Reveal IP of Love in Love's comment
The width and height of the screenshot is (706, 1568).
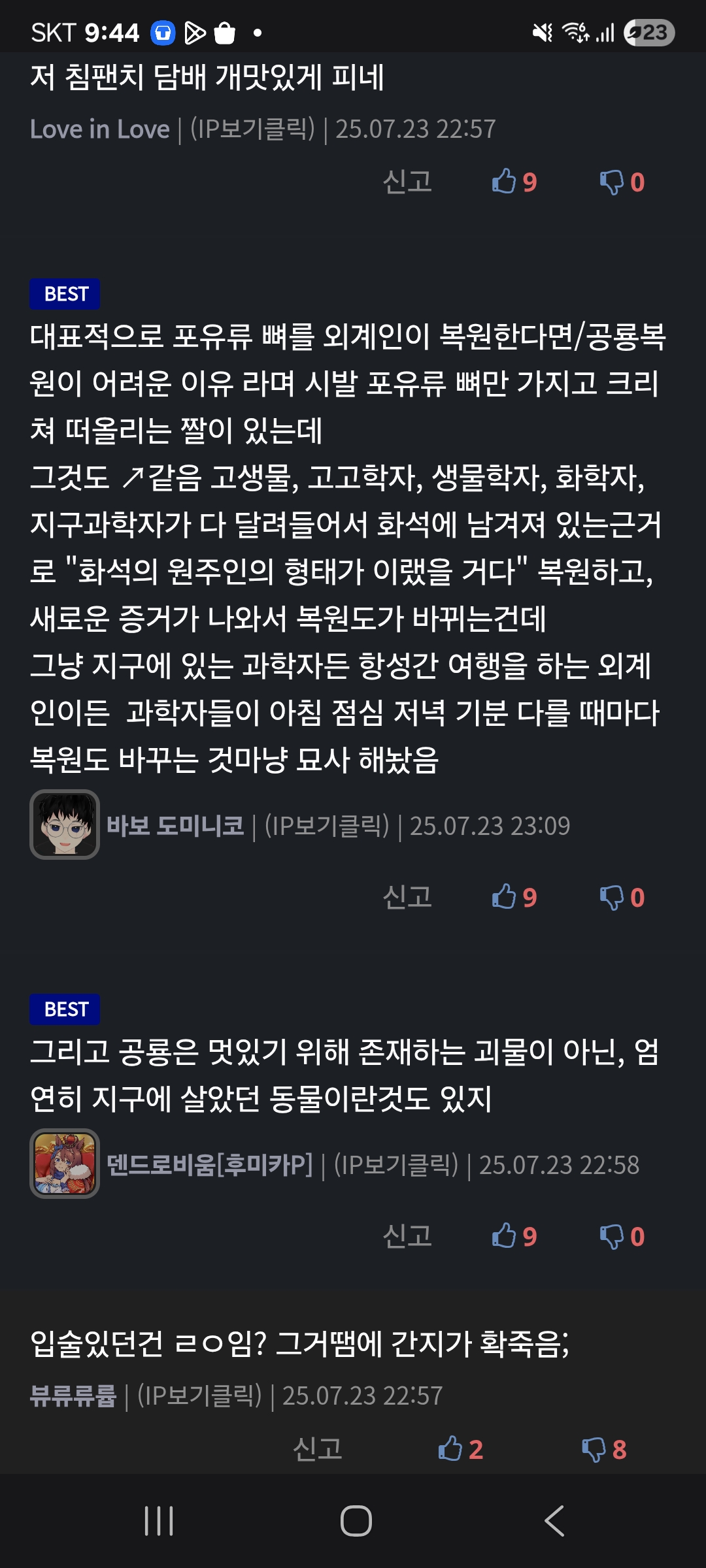[252, 129]
